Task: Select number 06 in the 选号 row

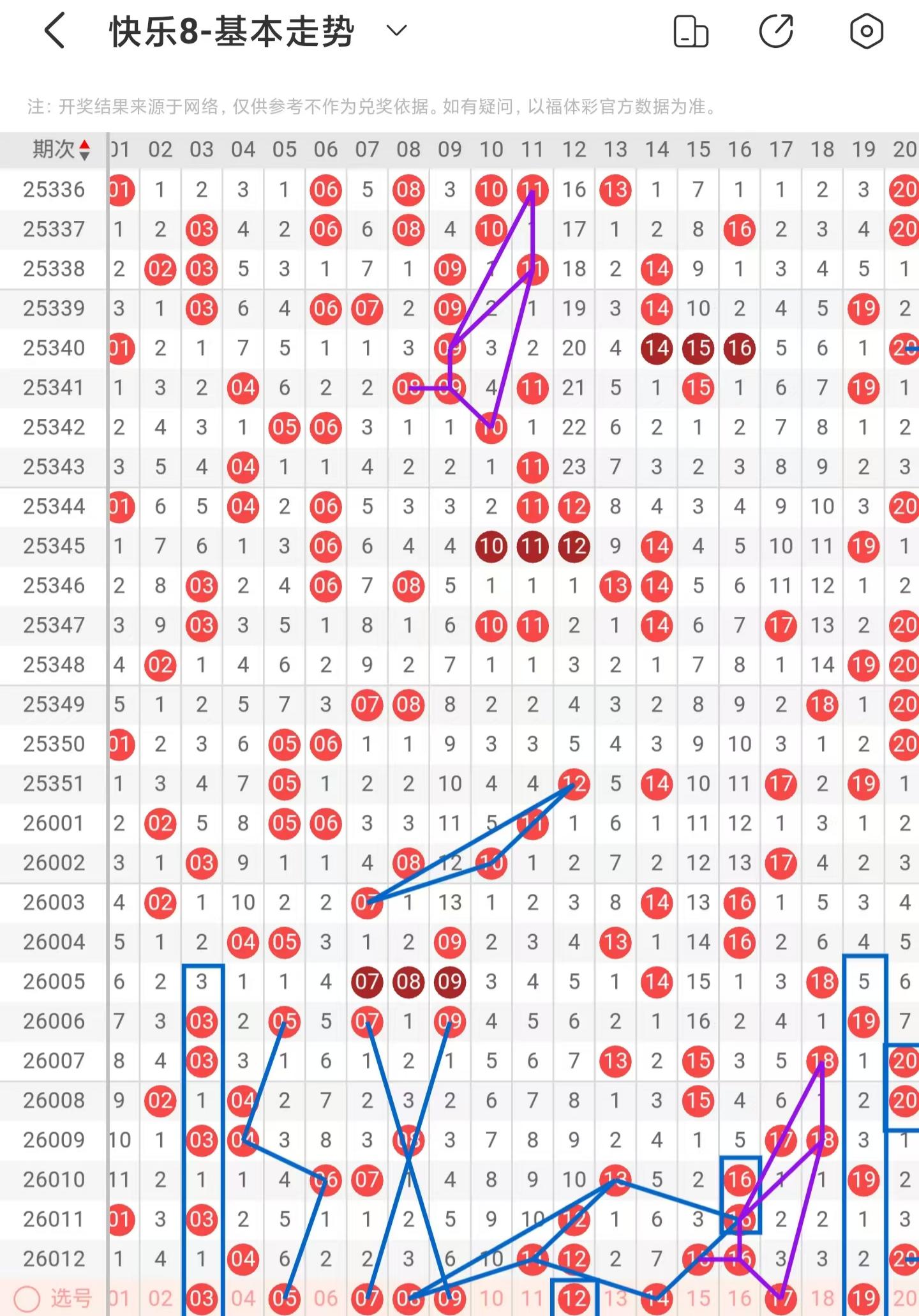Action: (325, 1298)
